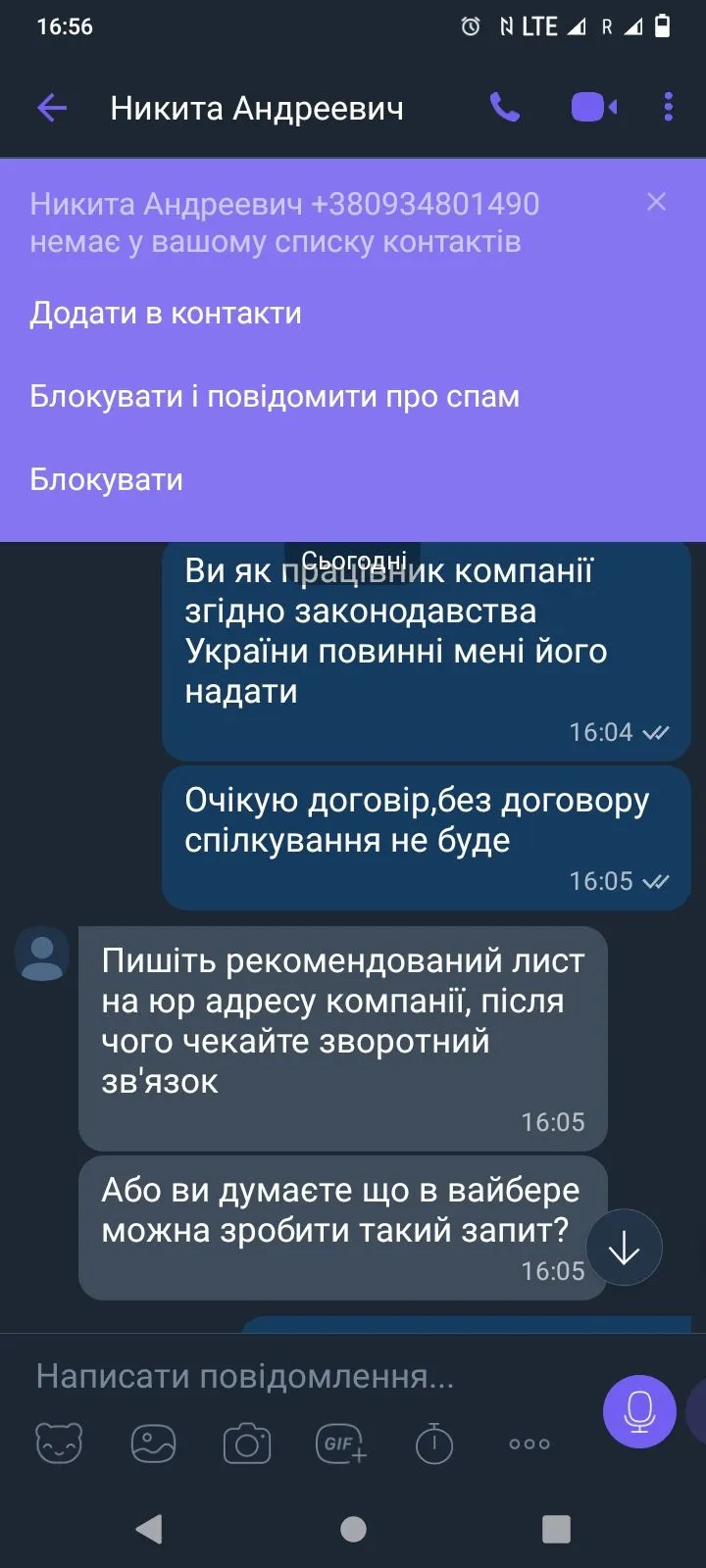Jump to latest messages with down arrow

pos(624,1249)
